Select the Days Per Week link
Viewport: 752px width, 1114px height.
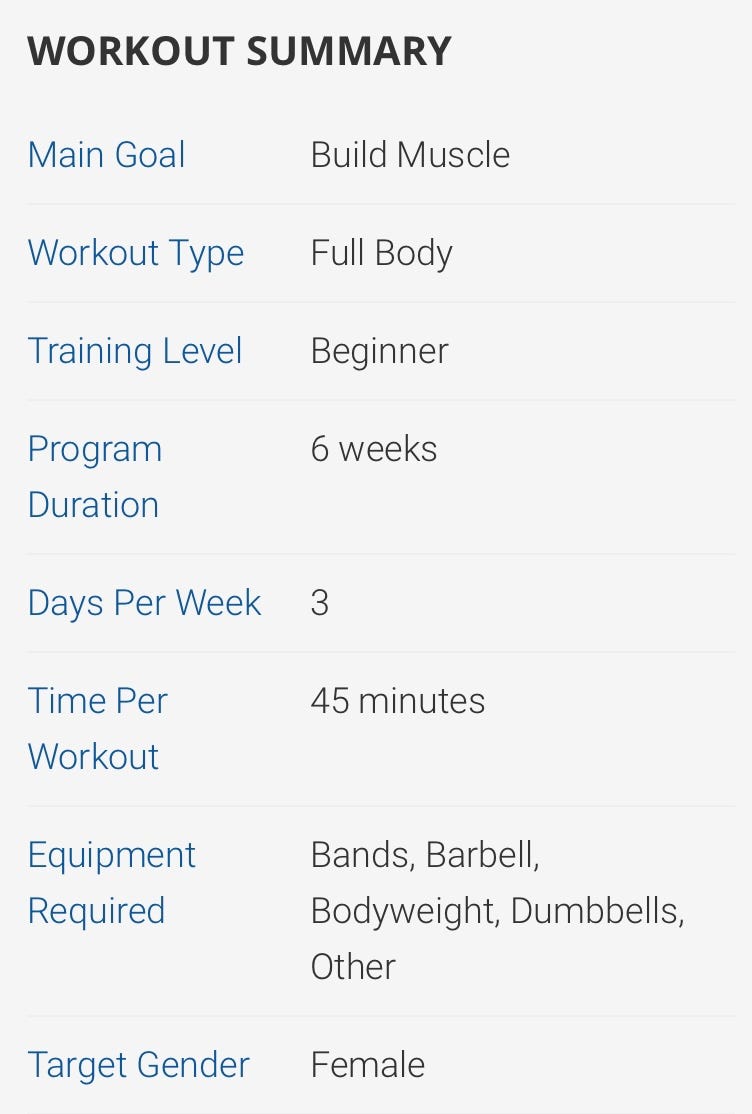(144, 603)
